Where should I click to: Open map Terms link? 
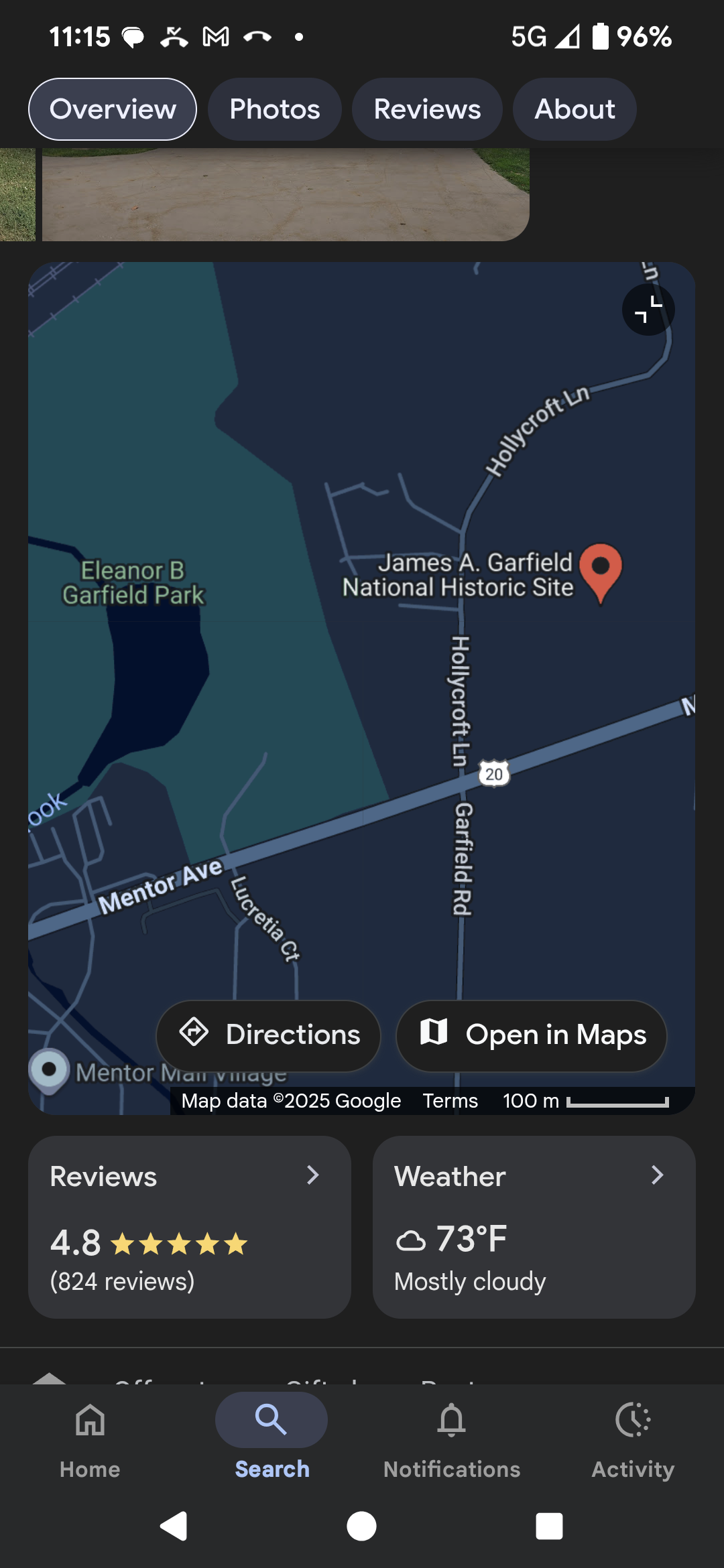tap(450, 1101)
